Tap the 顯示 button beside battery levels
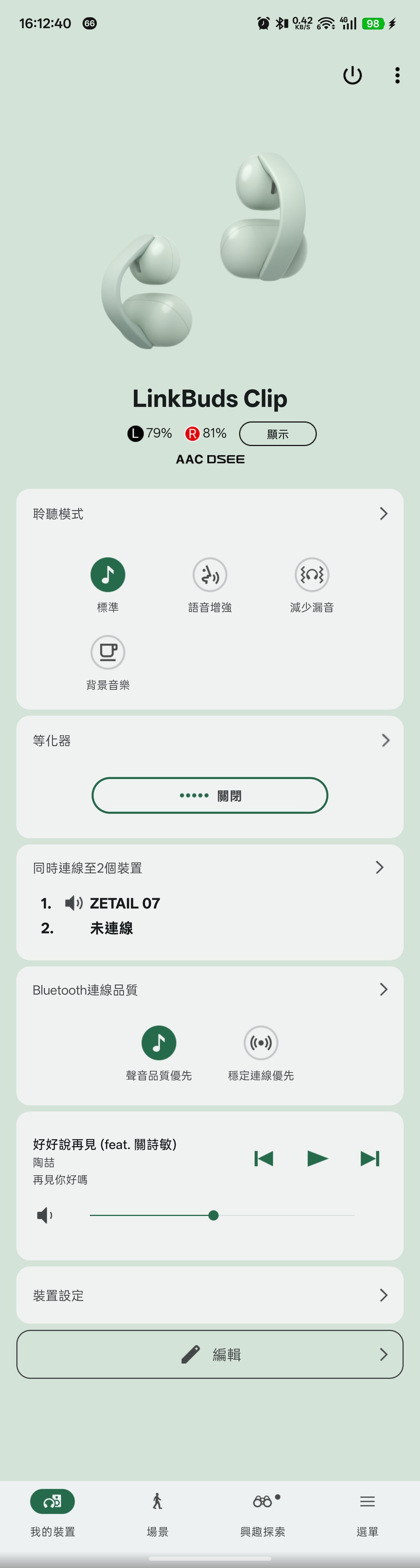This screenshot has width=420, height=1568. 278,434
